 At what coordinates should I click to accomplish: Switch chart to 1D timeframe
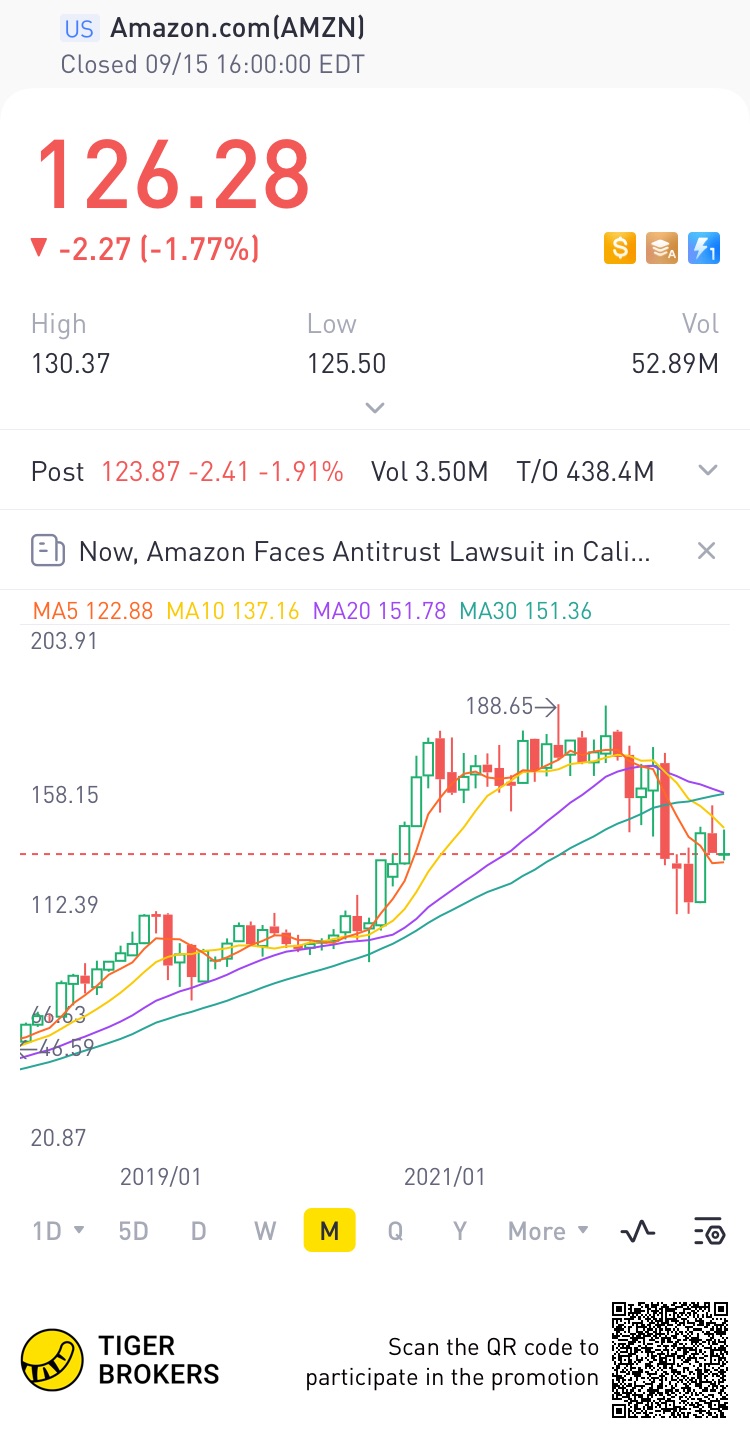tap(57, 1231)
